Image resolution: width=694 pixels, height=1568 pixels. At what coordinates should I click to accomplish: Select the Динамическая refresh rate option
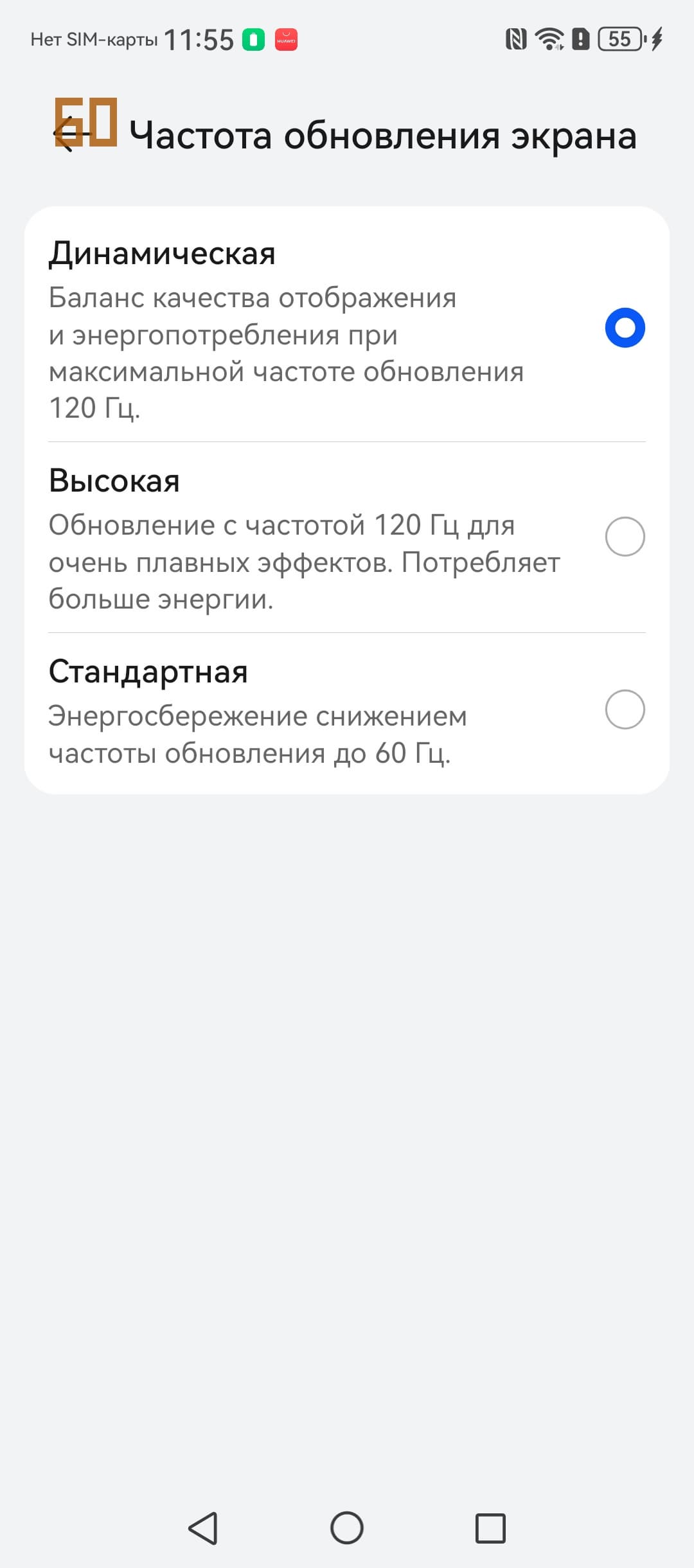625,328
